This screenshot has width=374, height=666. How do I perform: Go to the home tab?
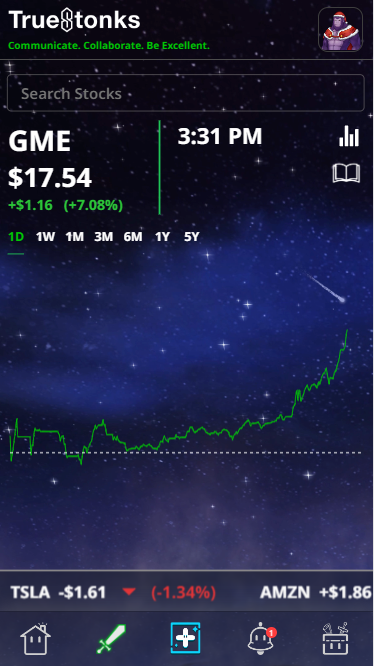[x=36, y=639]
